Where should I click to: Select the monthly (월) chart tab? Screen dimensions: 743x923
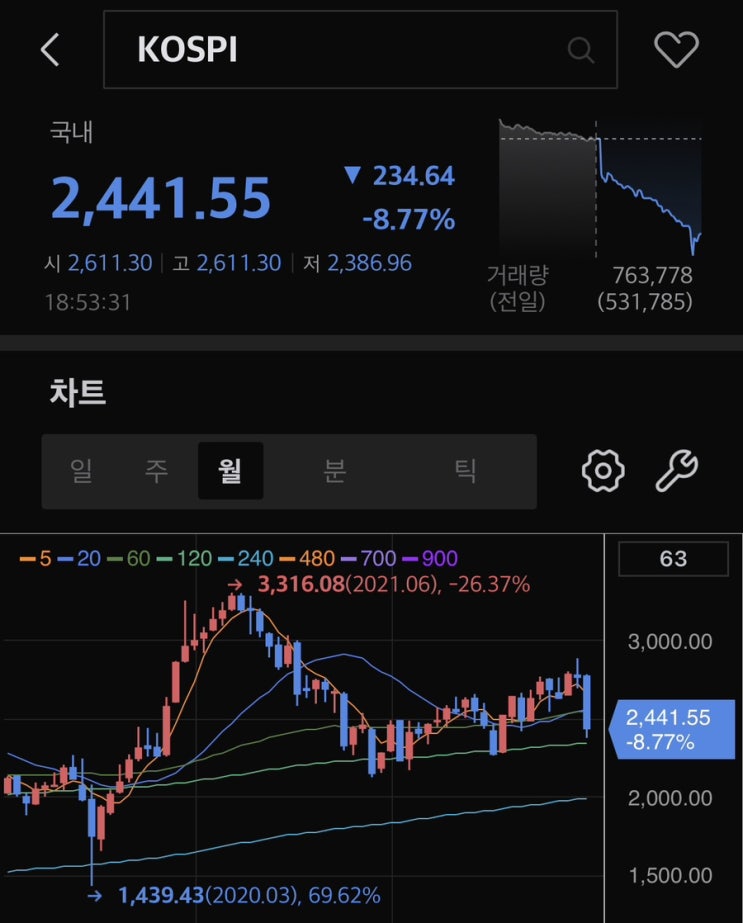[230, 471]
